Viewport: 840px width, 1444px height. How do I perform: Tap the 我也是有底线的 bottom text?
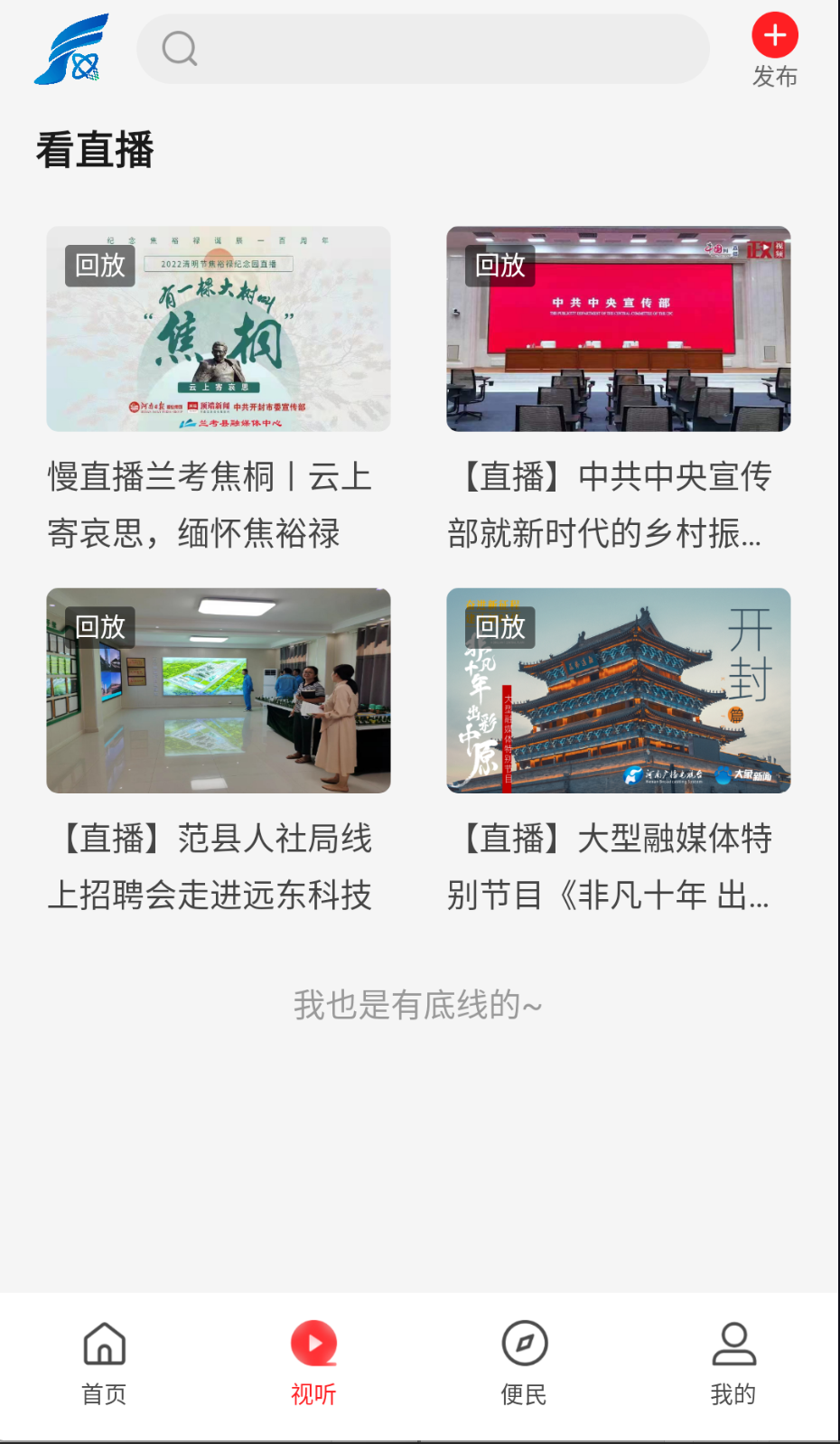pyautogui.click(x=419, y=1002)
